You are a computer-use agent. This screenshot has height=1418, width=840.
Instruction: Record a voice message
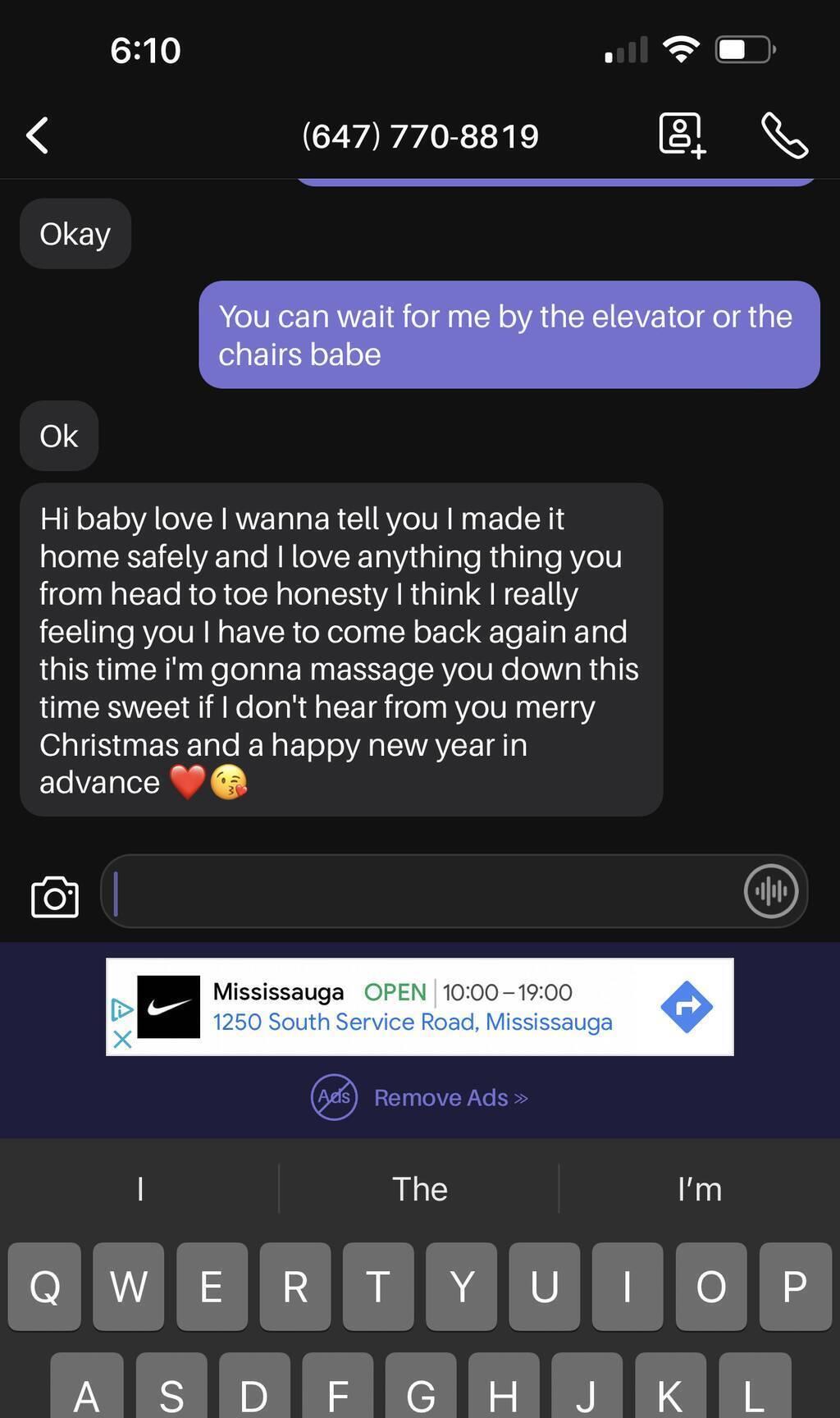click(770, 891)
